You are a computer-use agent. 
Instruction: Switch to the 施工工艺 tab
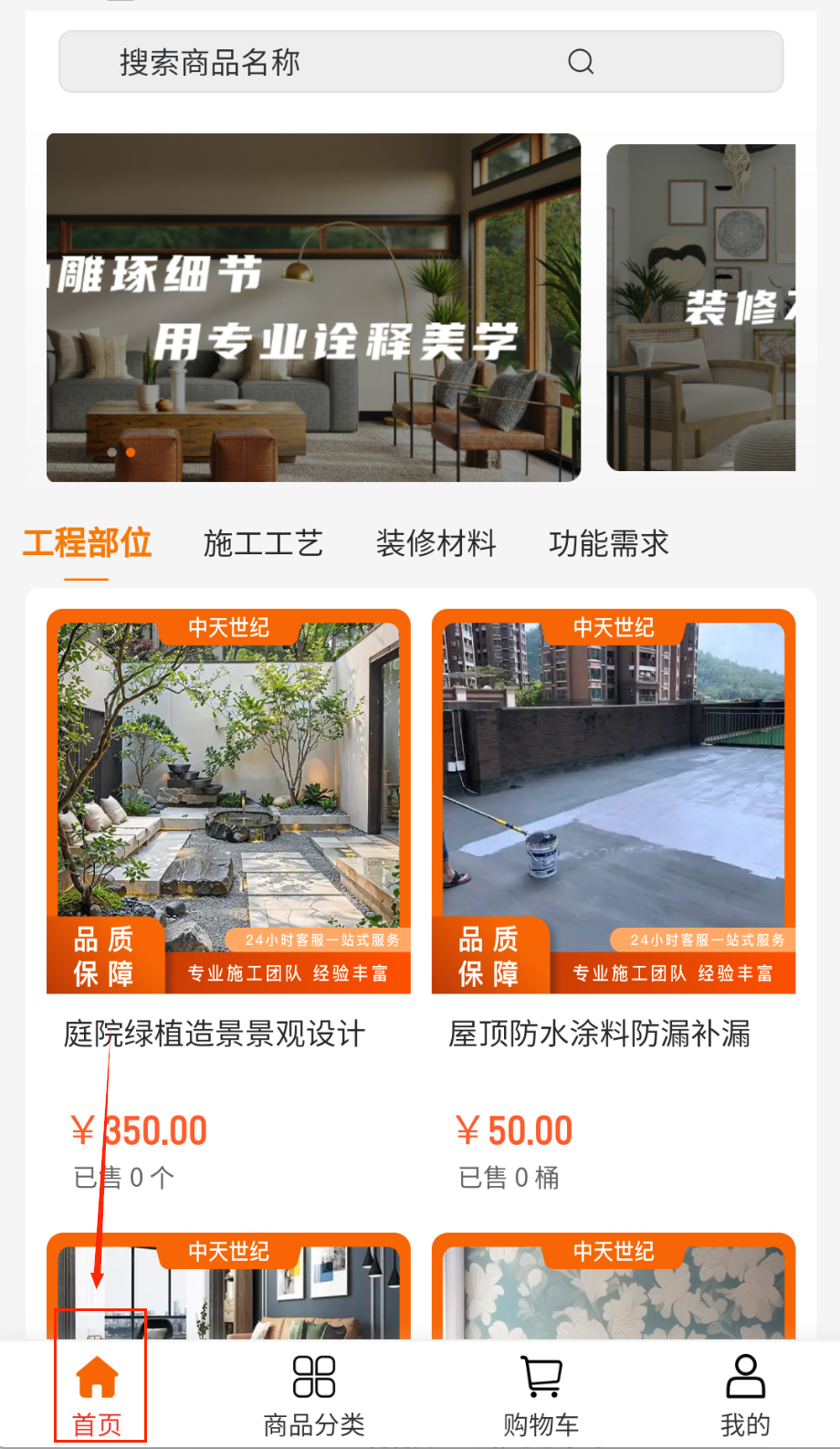[x=263, y=543]
